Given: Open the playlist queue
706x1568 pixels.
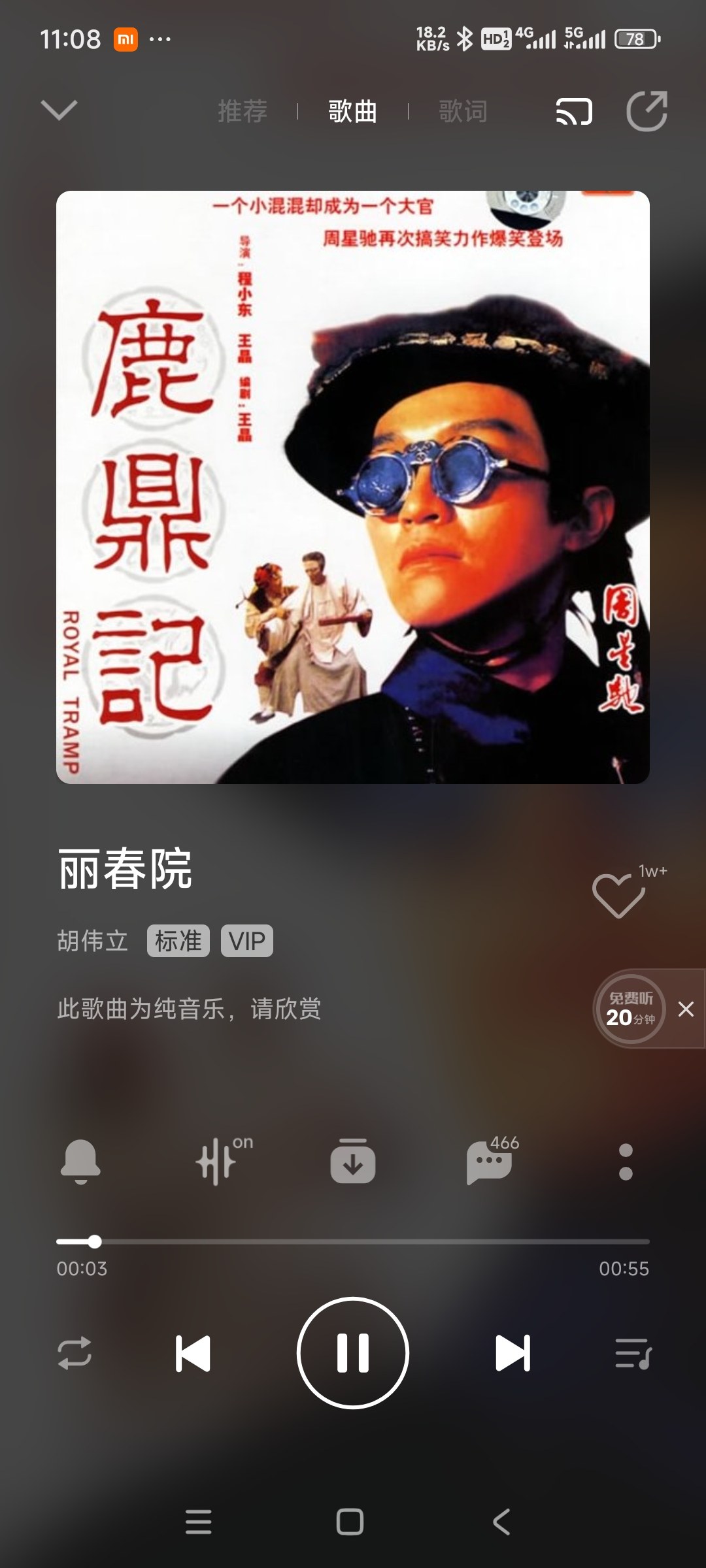Looking at the screenshot, I should pos(633,1352).
